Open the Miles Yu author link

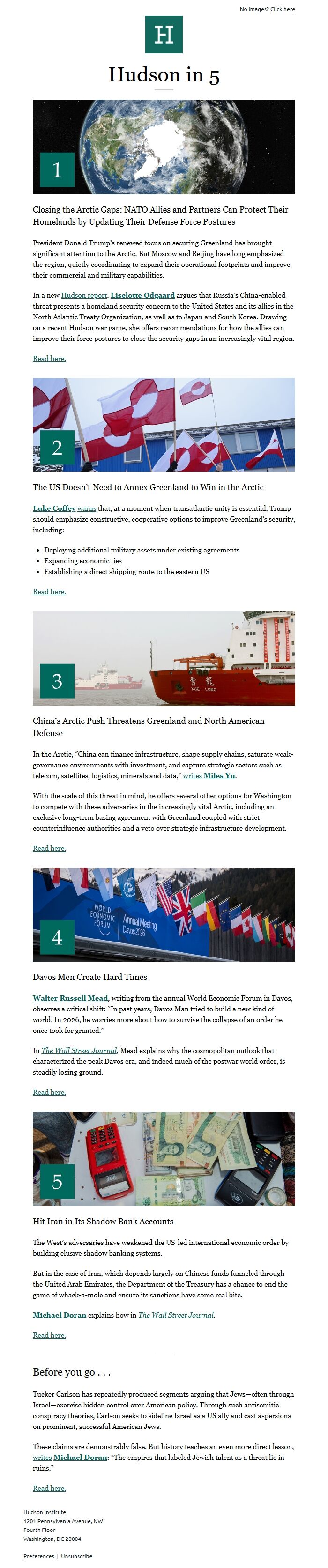point(219,775)
